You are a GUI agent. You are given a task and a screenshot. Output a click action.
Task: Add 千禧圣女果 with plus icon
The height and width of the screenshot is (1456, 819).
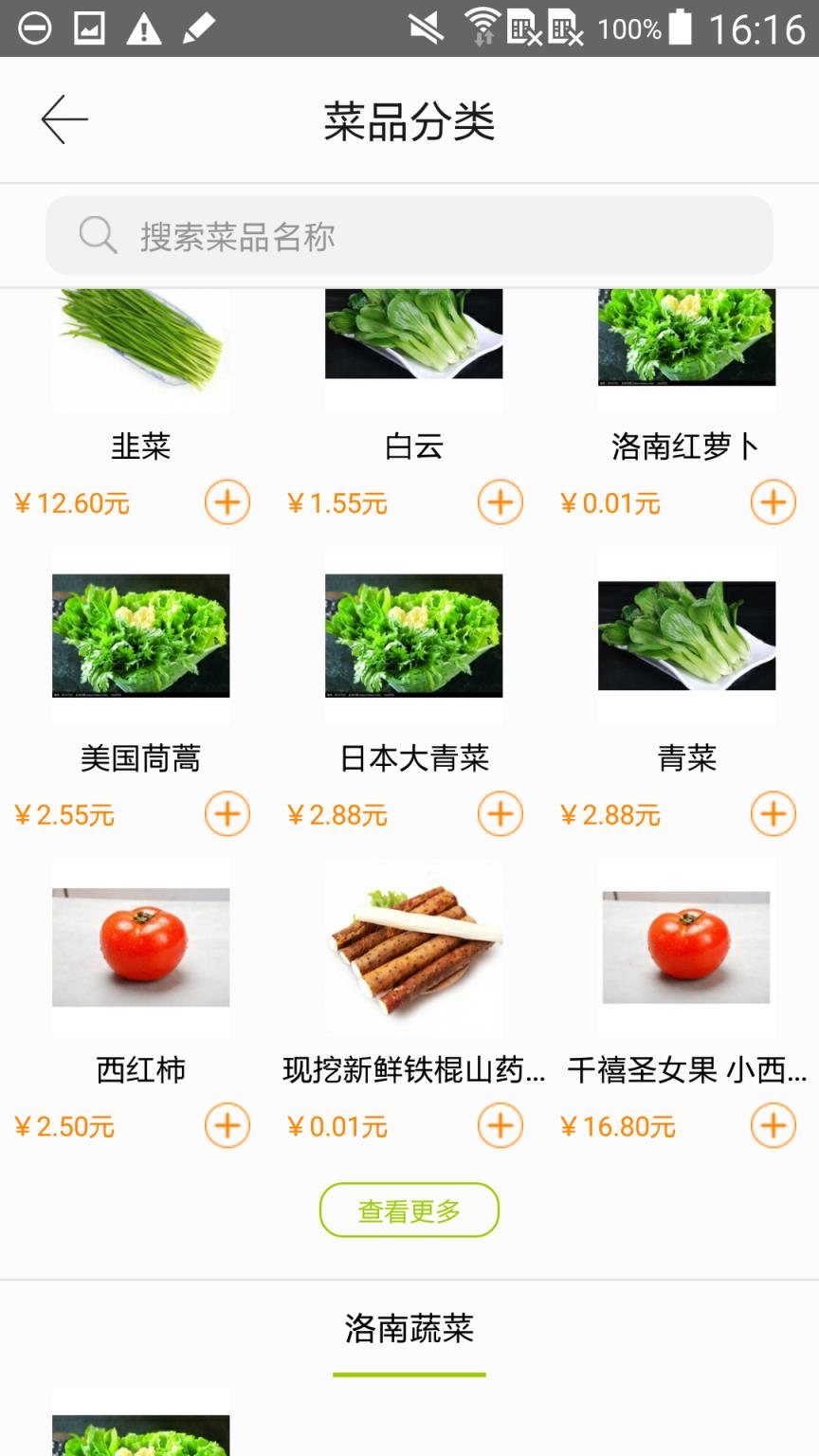click(773, 1125)
